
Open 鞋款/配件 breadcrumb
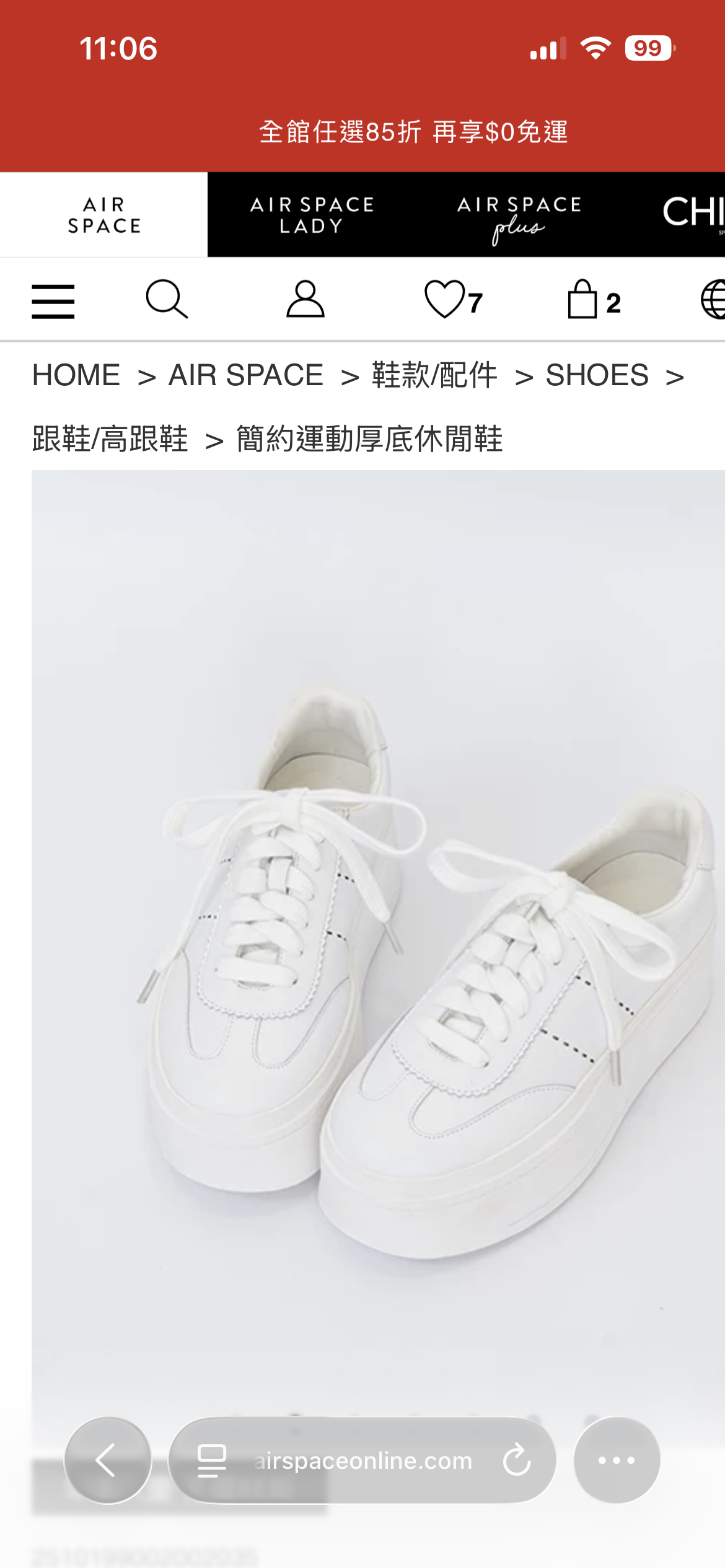point(434,375)
